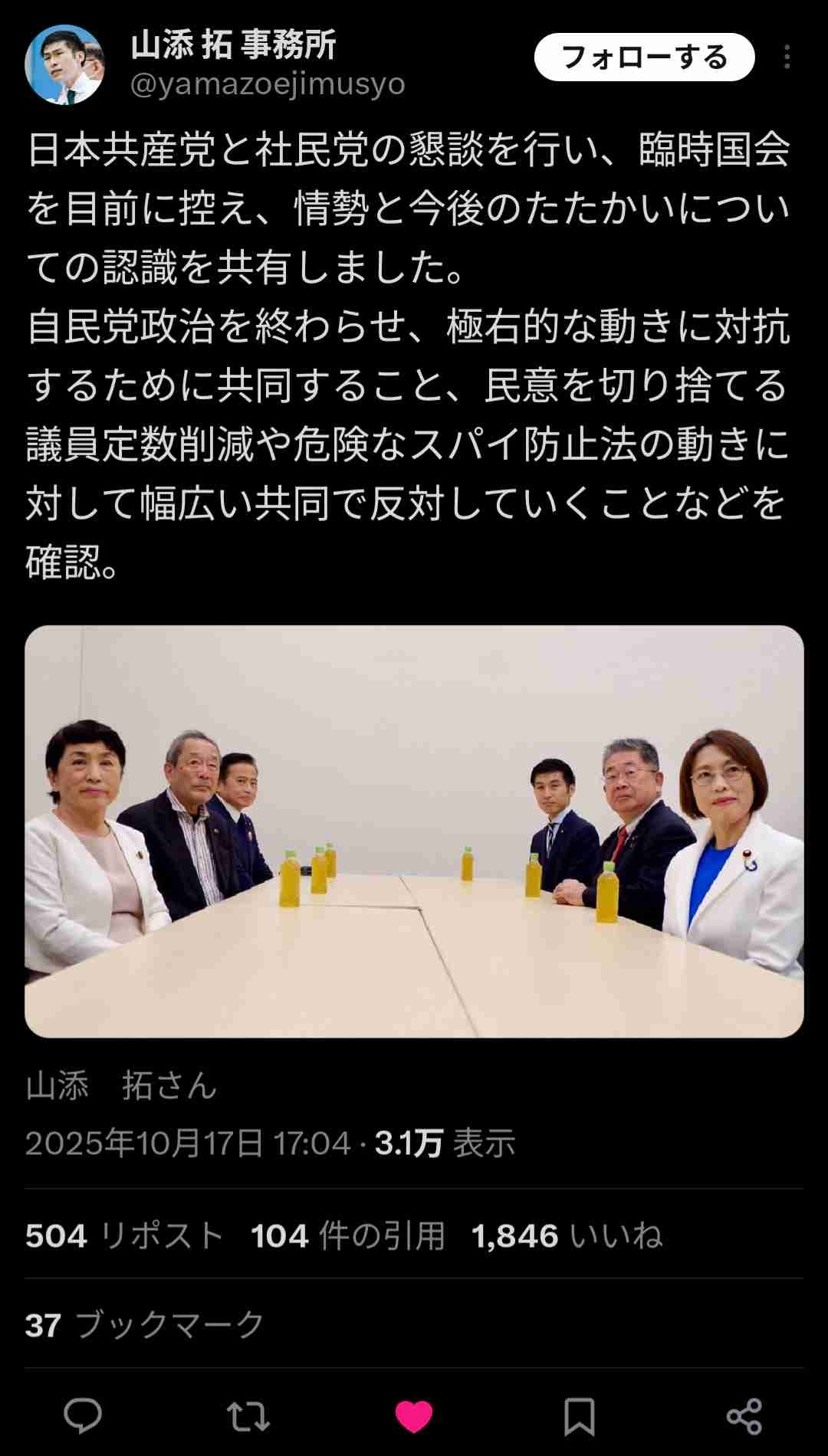View the 104 件の引用 list
Viewport: 828px width, 1456px height.
pos(348,1236)
